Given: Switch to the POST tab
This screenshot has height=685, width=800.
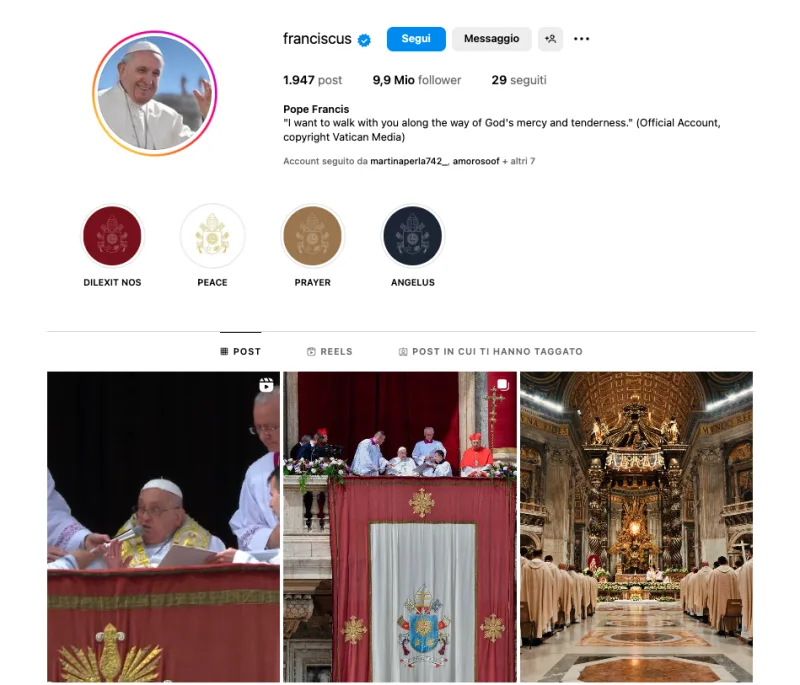Looking at the screenshot, I should [240, 352].
